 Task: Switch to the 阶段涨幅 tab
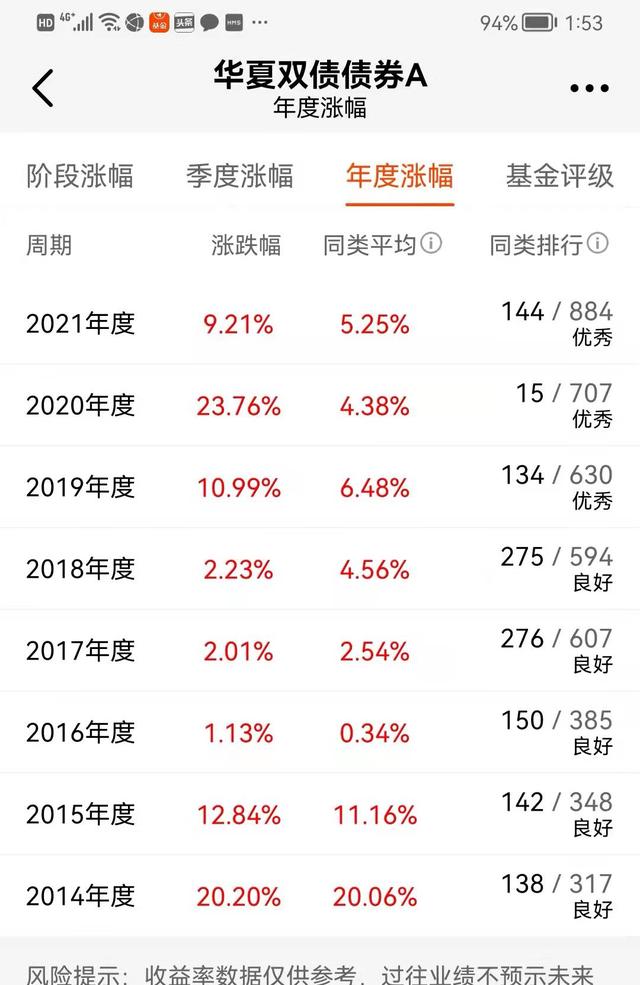[x=80, y=177]
